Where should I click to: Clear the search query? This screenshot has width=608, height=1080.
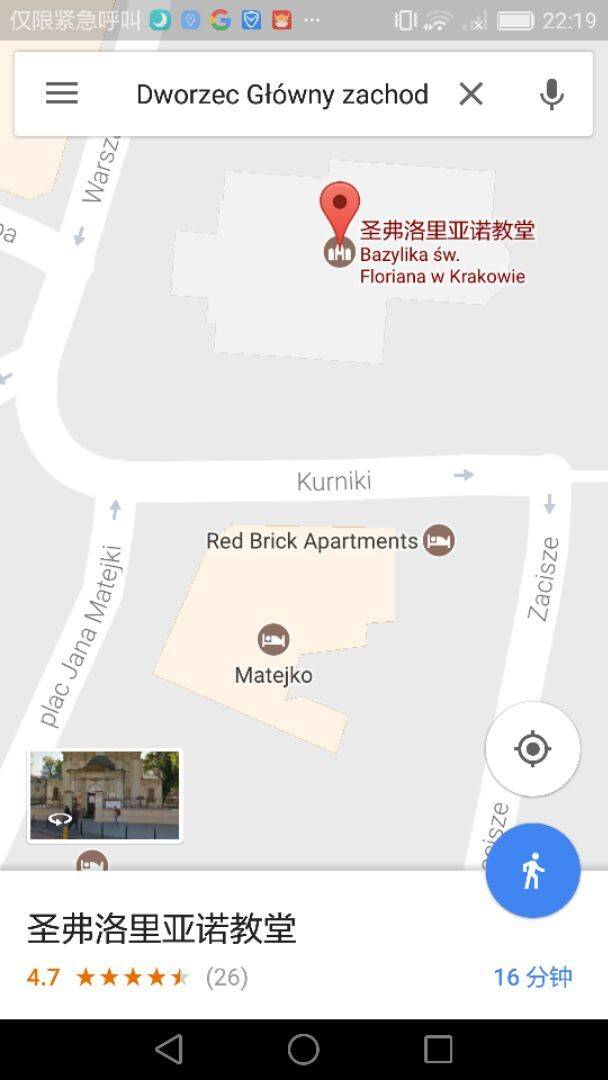pyautogui.click(x=471, y=94)
